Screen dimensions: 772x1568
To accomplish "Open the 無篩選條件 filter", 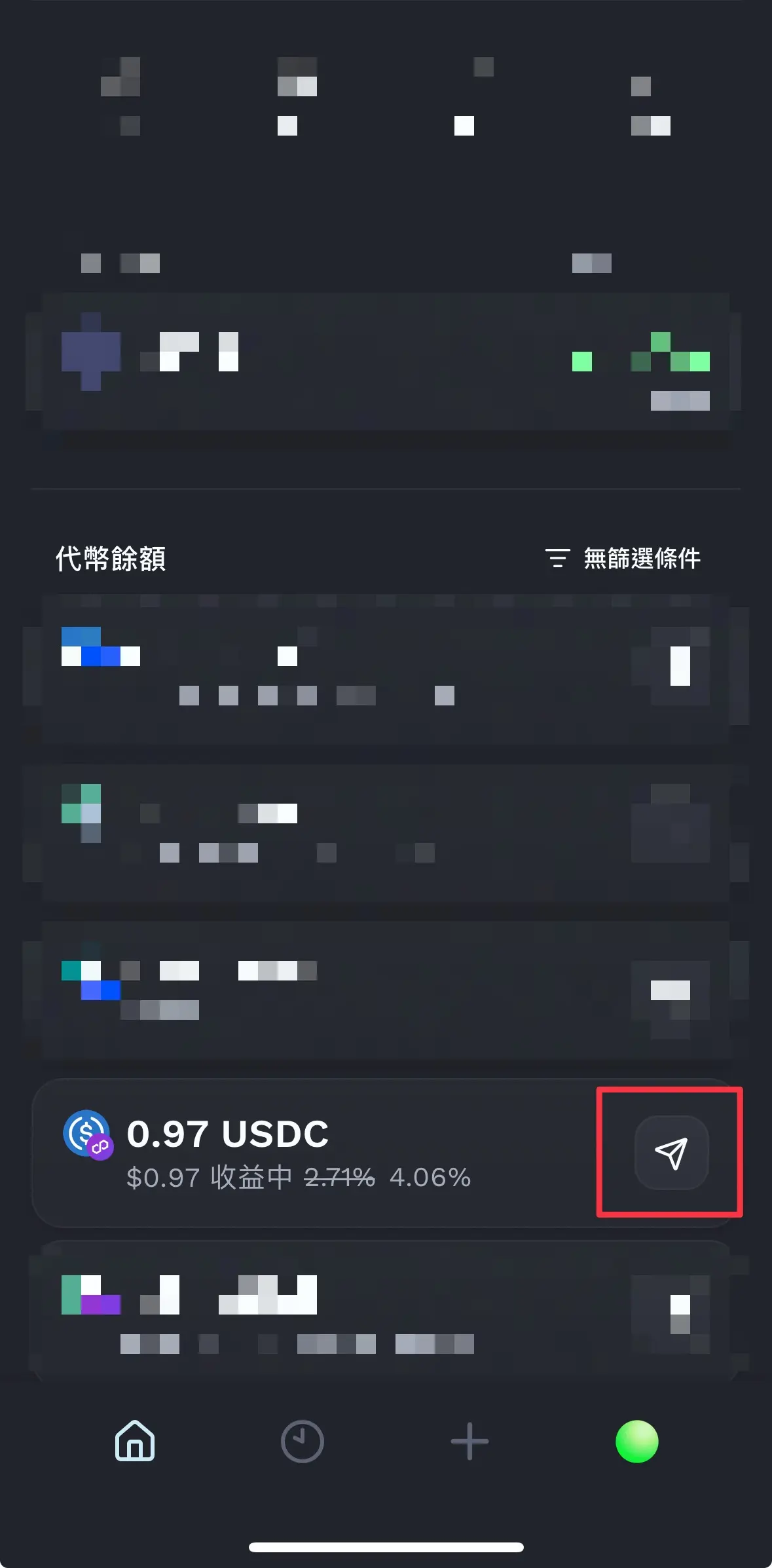I will click(623, 559).
